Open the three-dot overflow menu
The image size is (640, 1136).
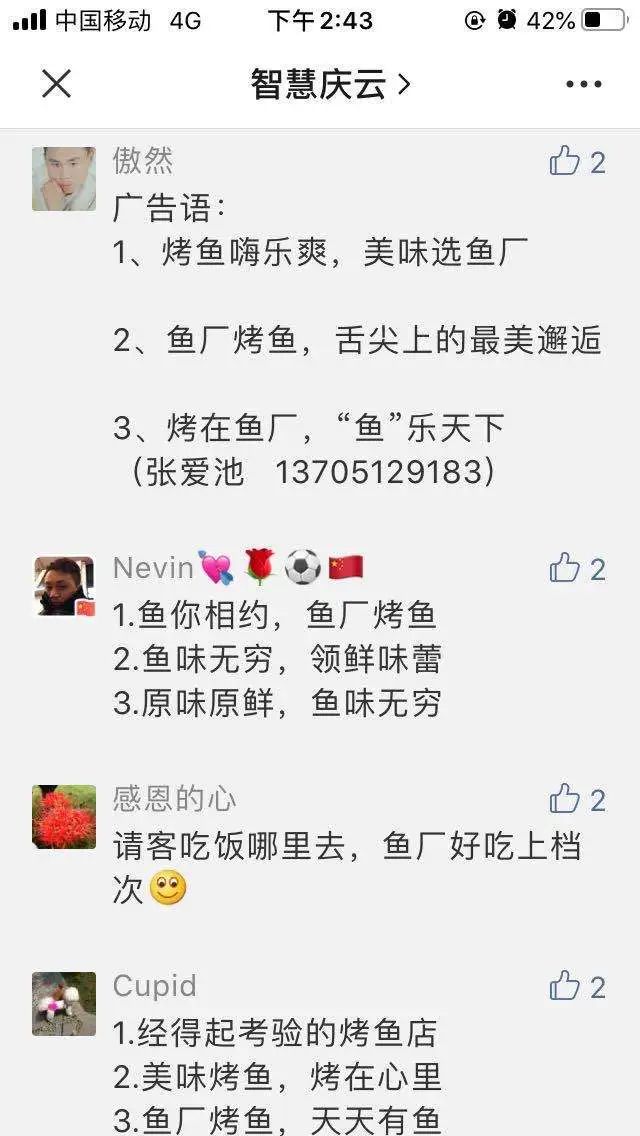tap(583, 85)
